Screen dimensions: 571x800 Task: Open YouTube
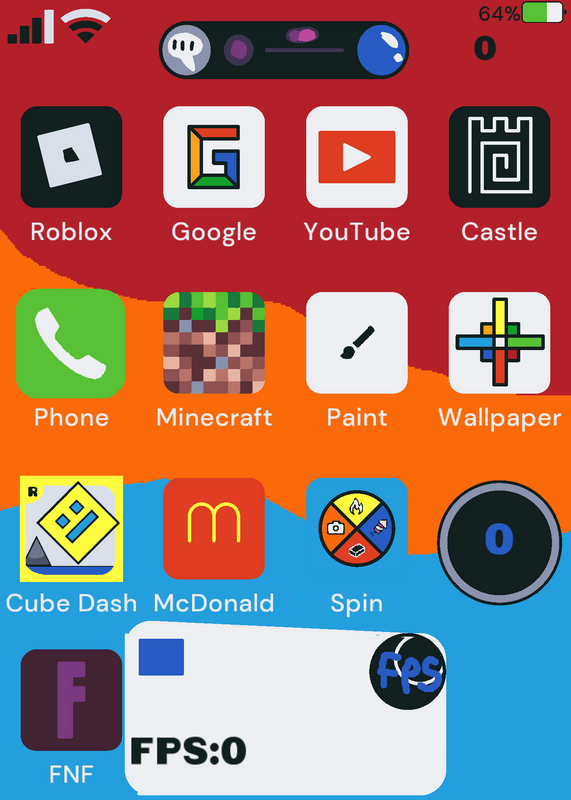point(357,157)
